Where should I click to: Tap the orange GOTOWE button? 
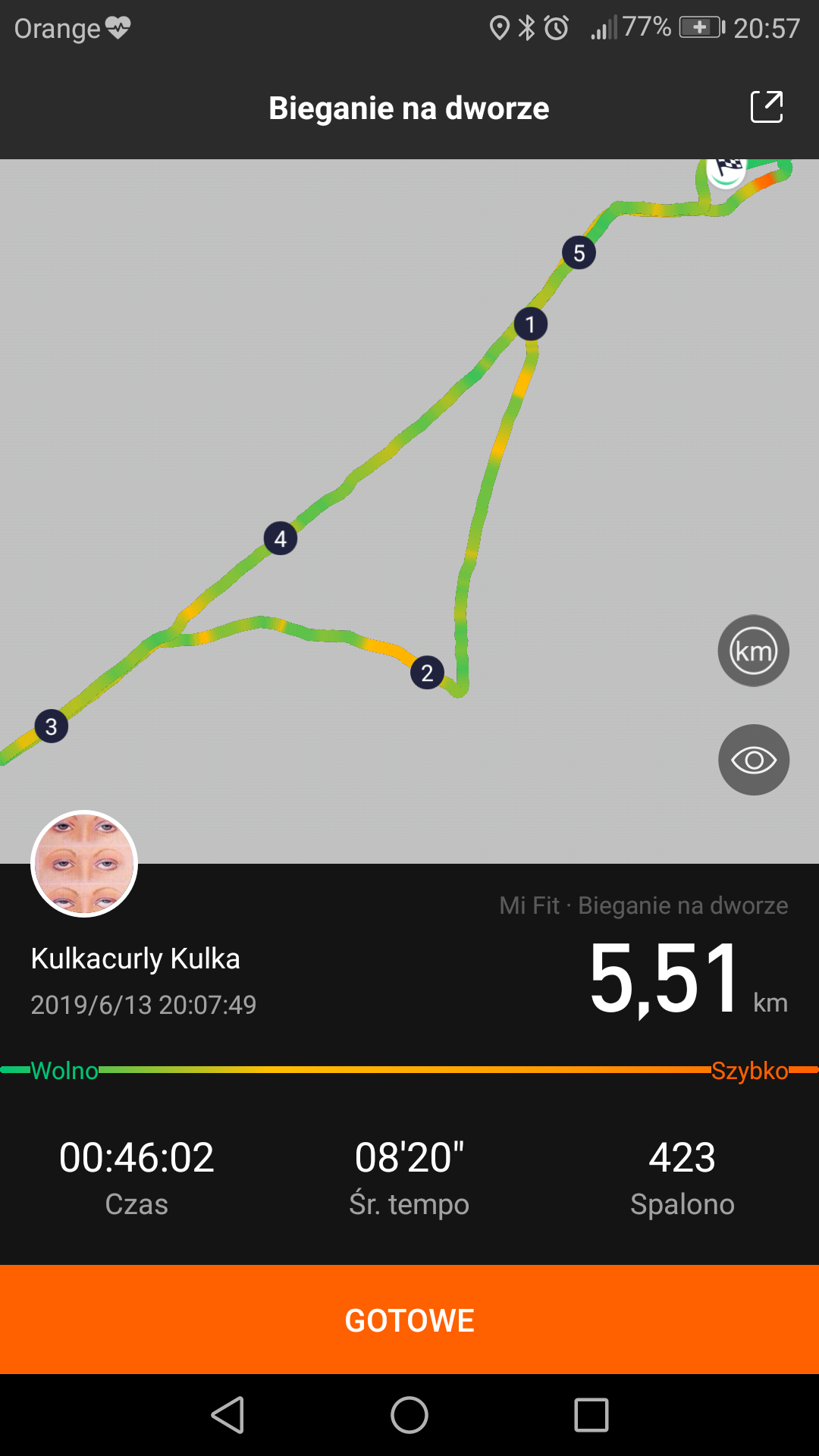pos(409,1319)
